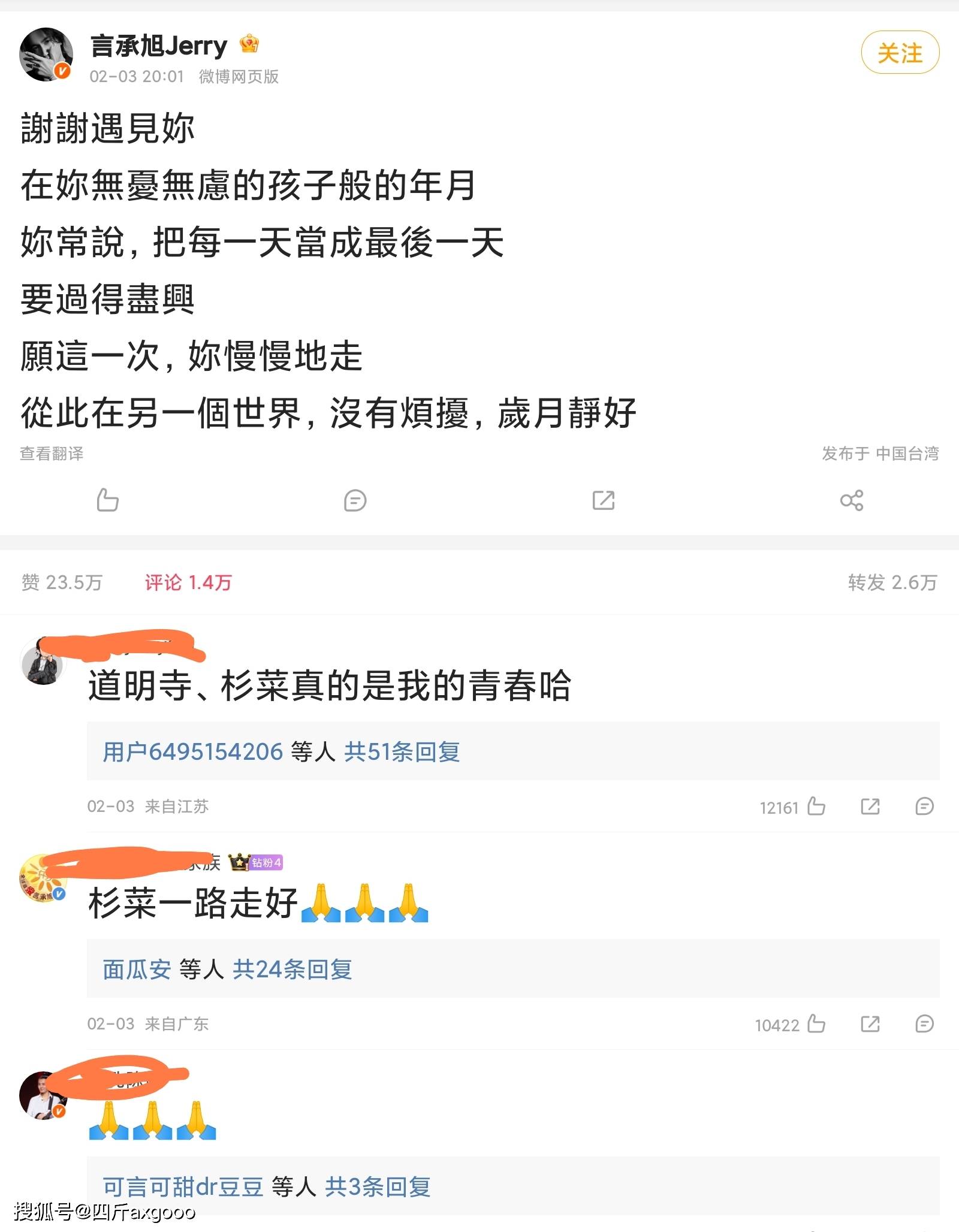Reply to the 道明寺、杉菜 comment
This screenshot has height=1232, width=959.
[924, 807]
